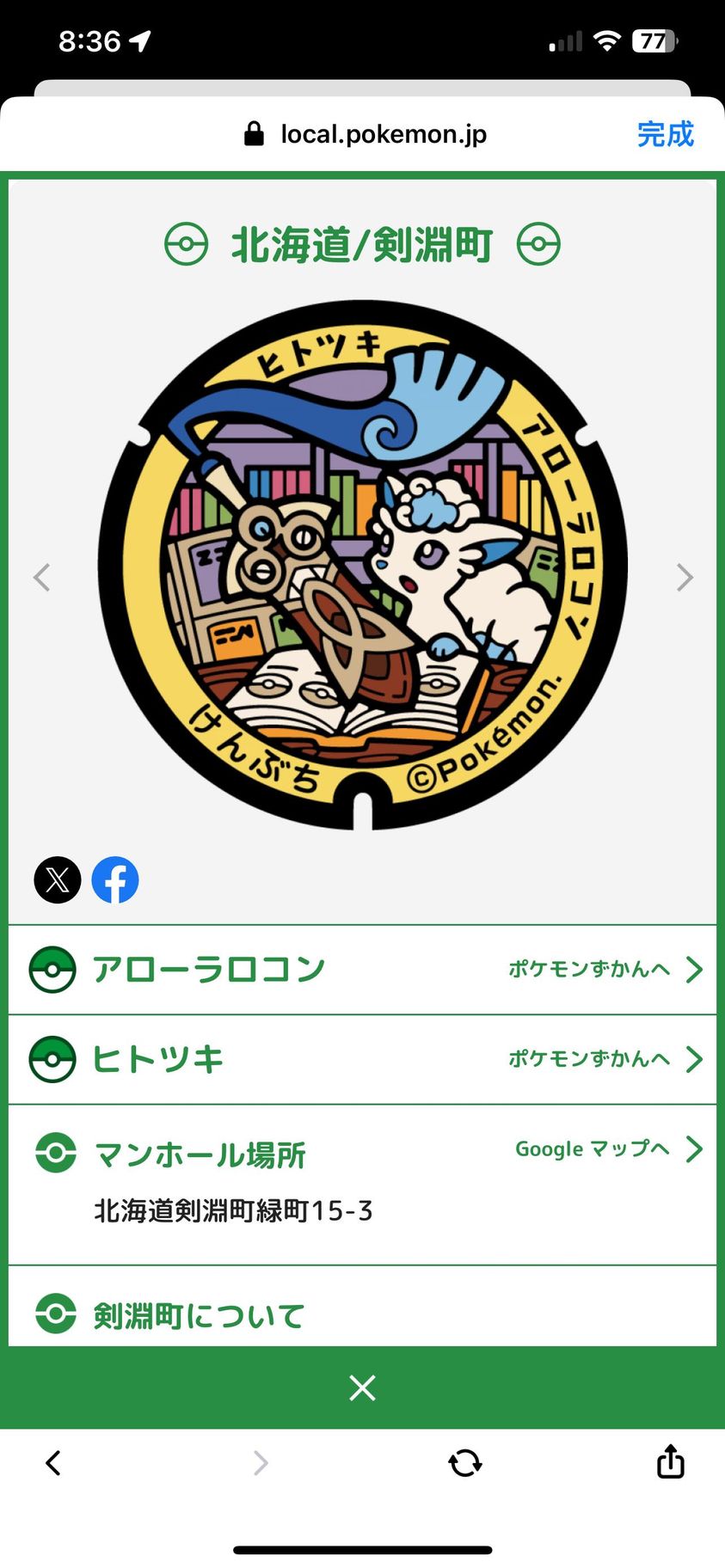Show the next manhole image
The width and height of the screenshot is (725, 1568).
click(x=684, y=577)
